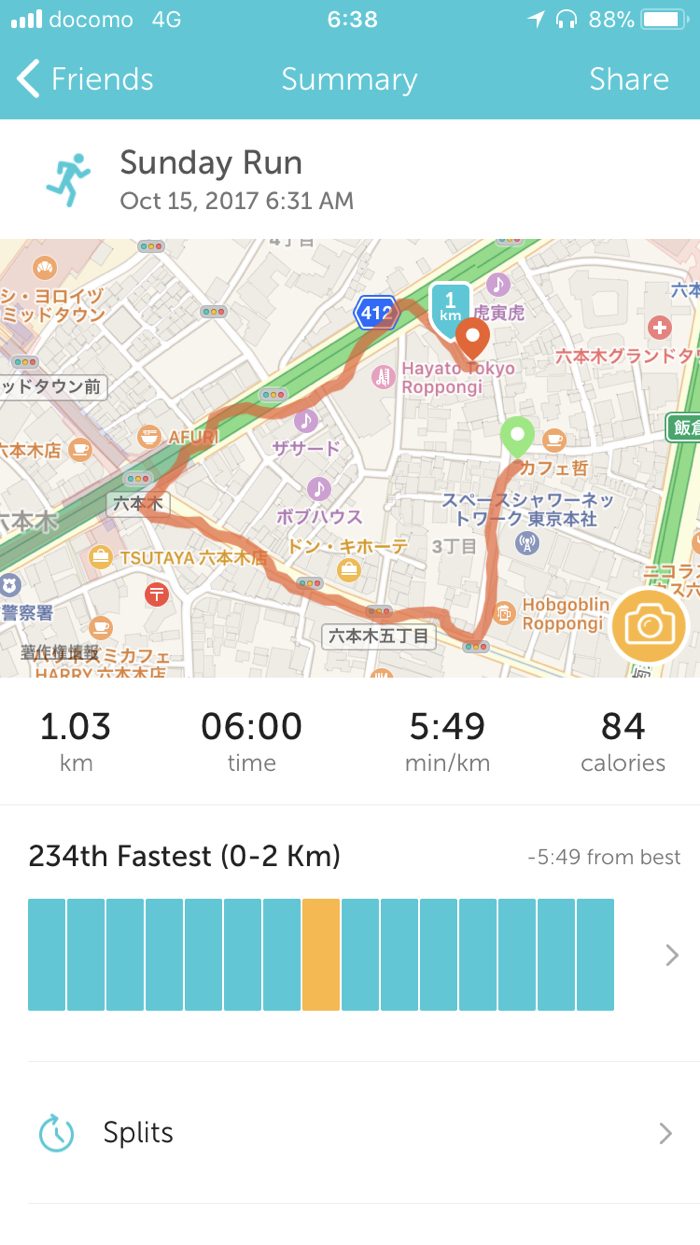
Task: Expand the 234th Fastest comparison chevron
Action: pyautogui.click(x=672, y=955)
